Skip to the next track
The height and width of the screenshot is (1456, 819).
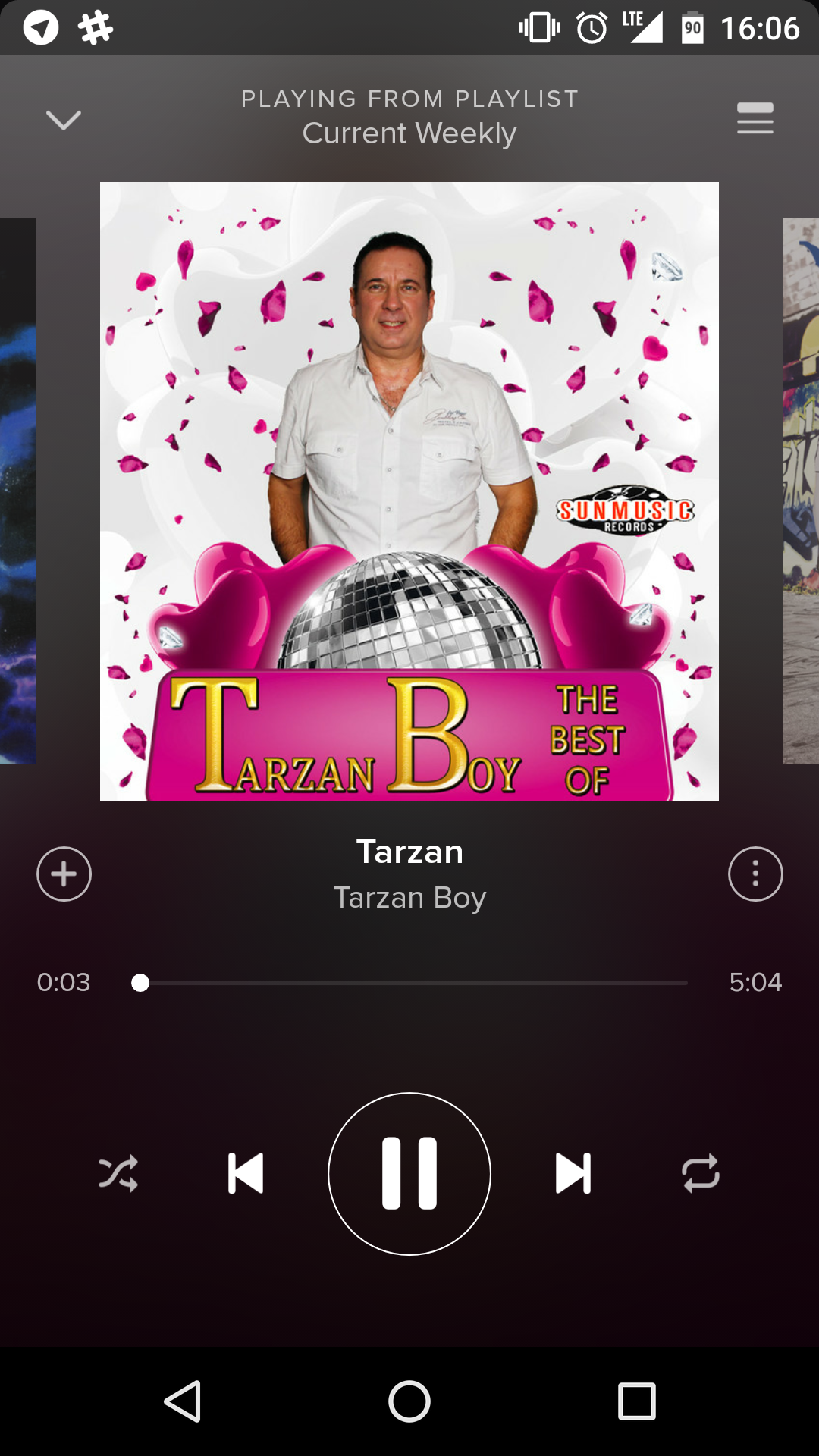pos(573,1173)
